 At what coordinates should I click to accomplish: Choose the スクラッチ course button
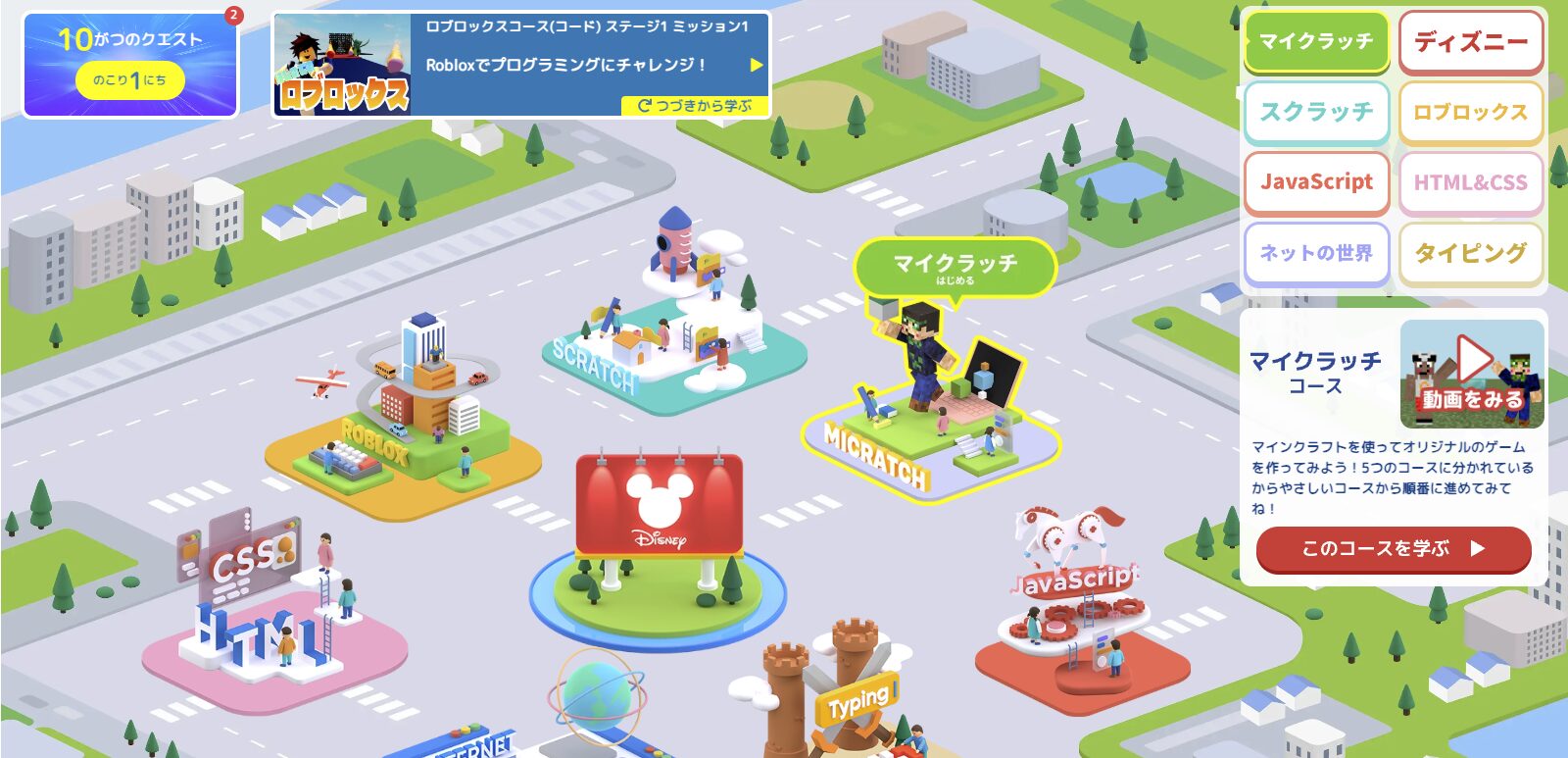tap(1316, 113)
